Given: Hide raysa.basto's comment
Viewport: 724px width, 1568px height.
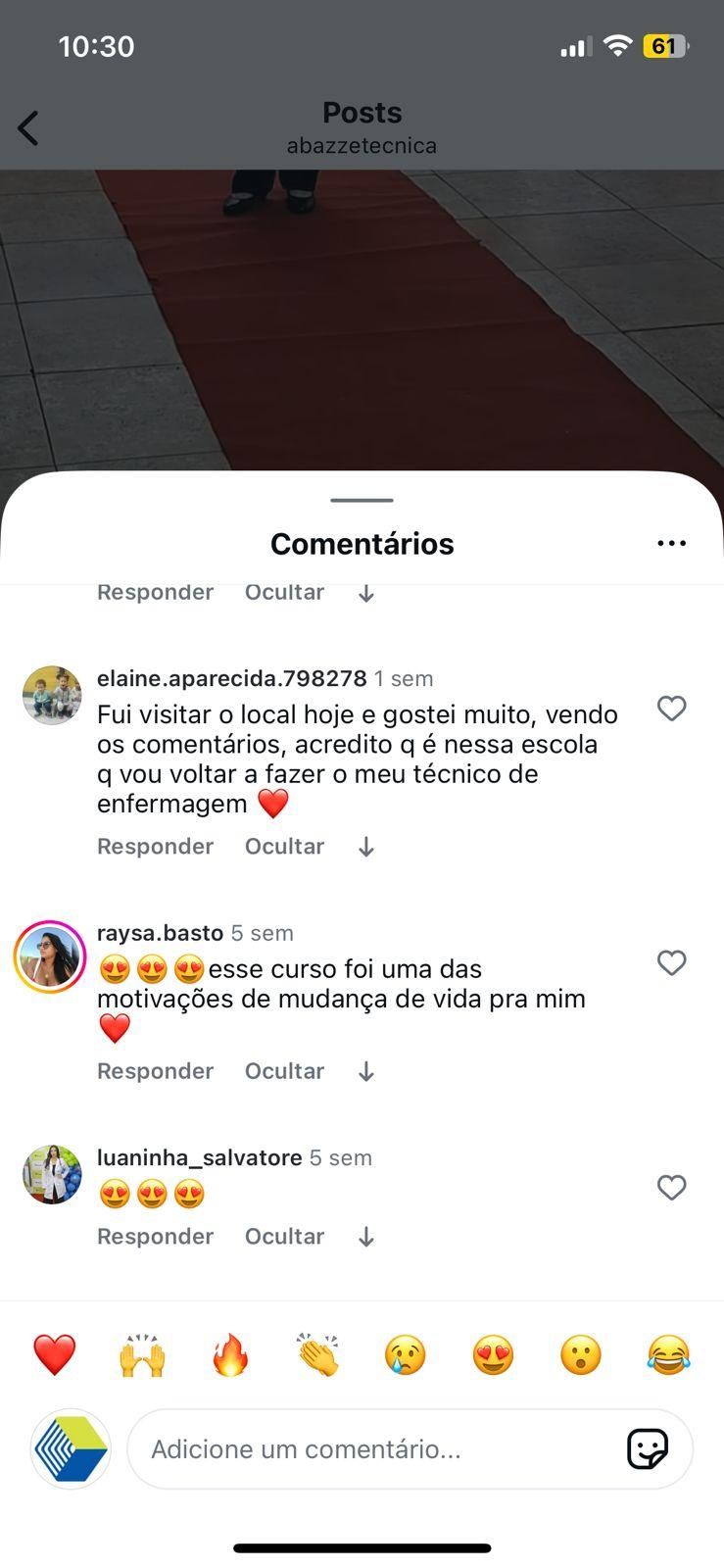Looking at the screenshot, I should 284,1070.
